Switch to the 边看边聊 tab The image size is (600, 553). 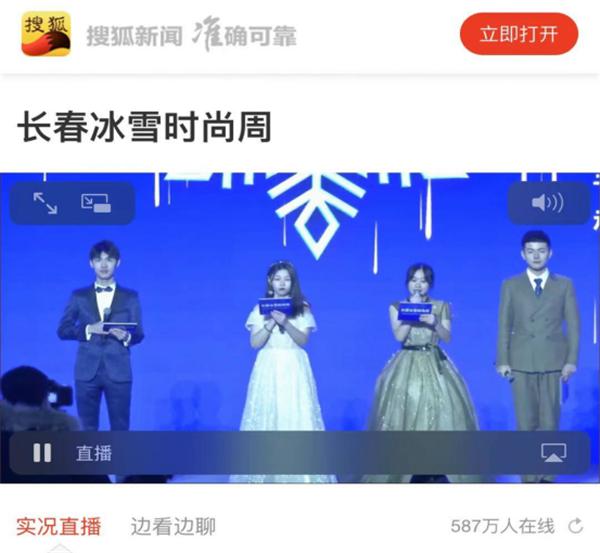point(173,526)
